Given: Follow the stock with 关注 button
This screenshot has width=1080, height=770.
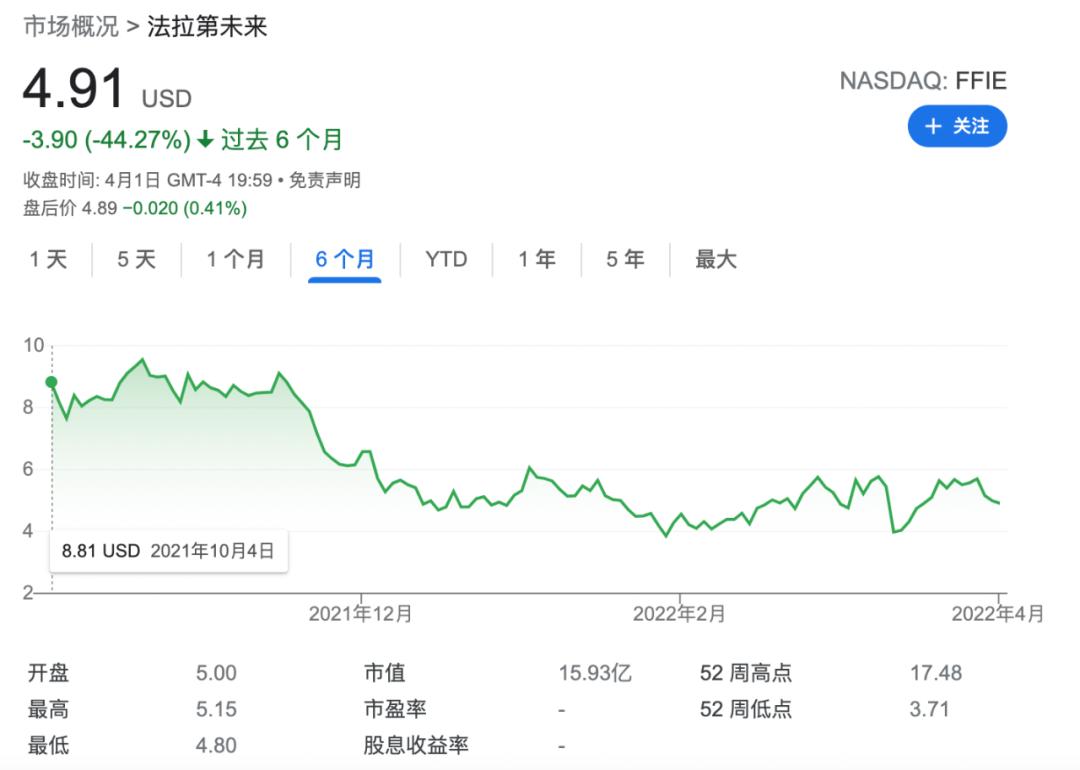Looking at the screenshot, I should coord(957,126).
